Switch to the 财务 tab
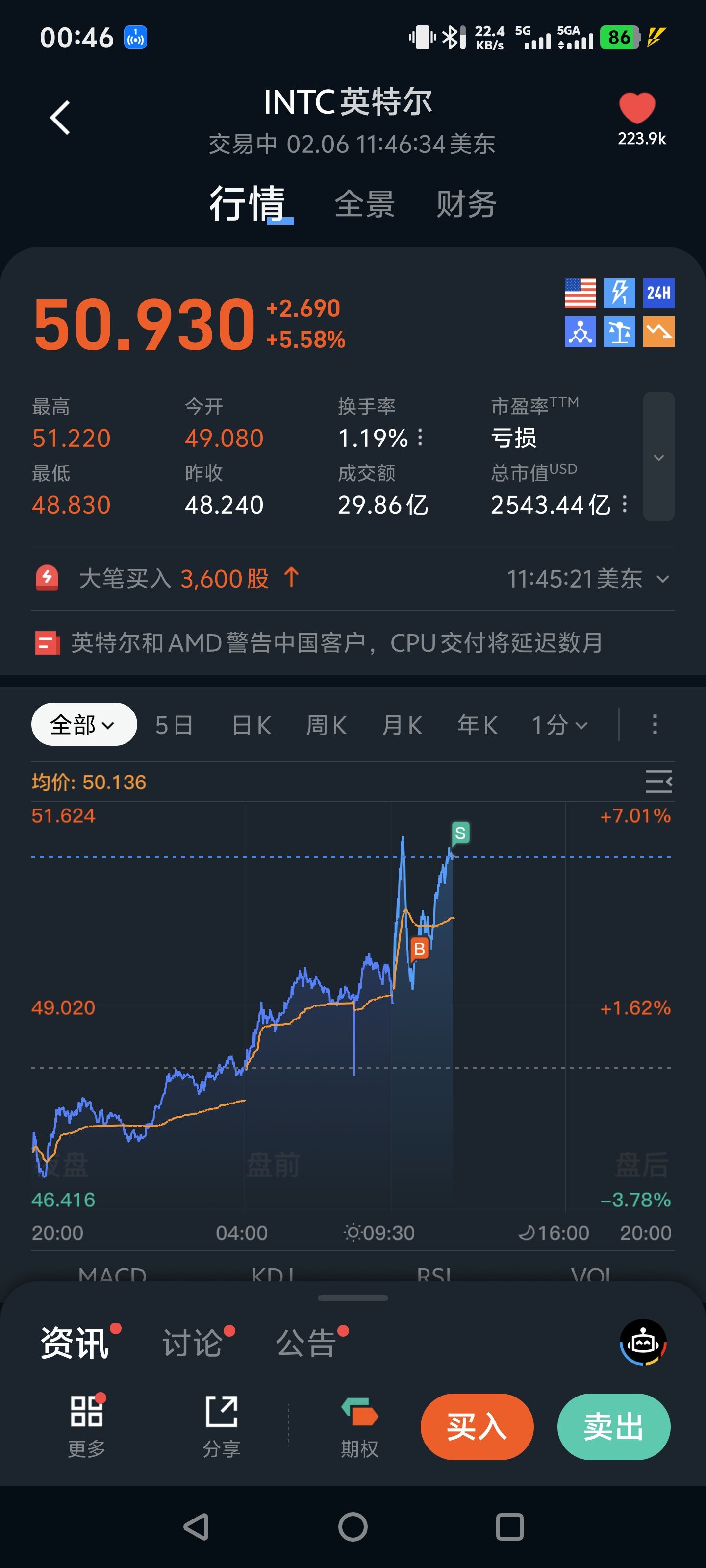Viewport: 706px width, 1568px height. pos(466,204)
